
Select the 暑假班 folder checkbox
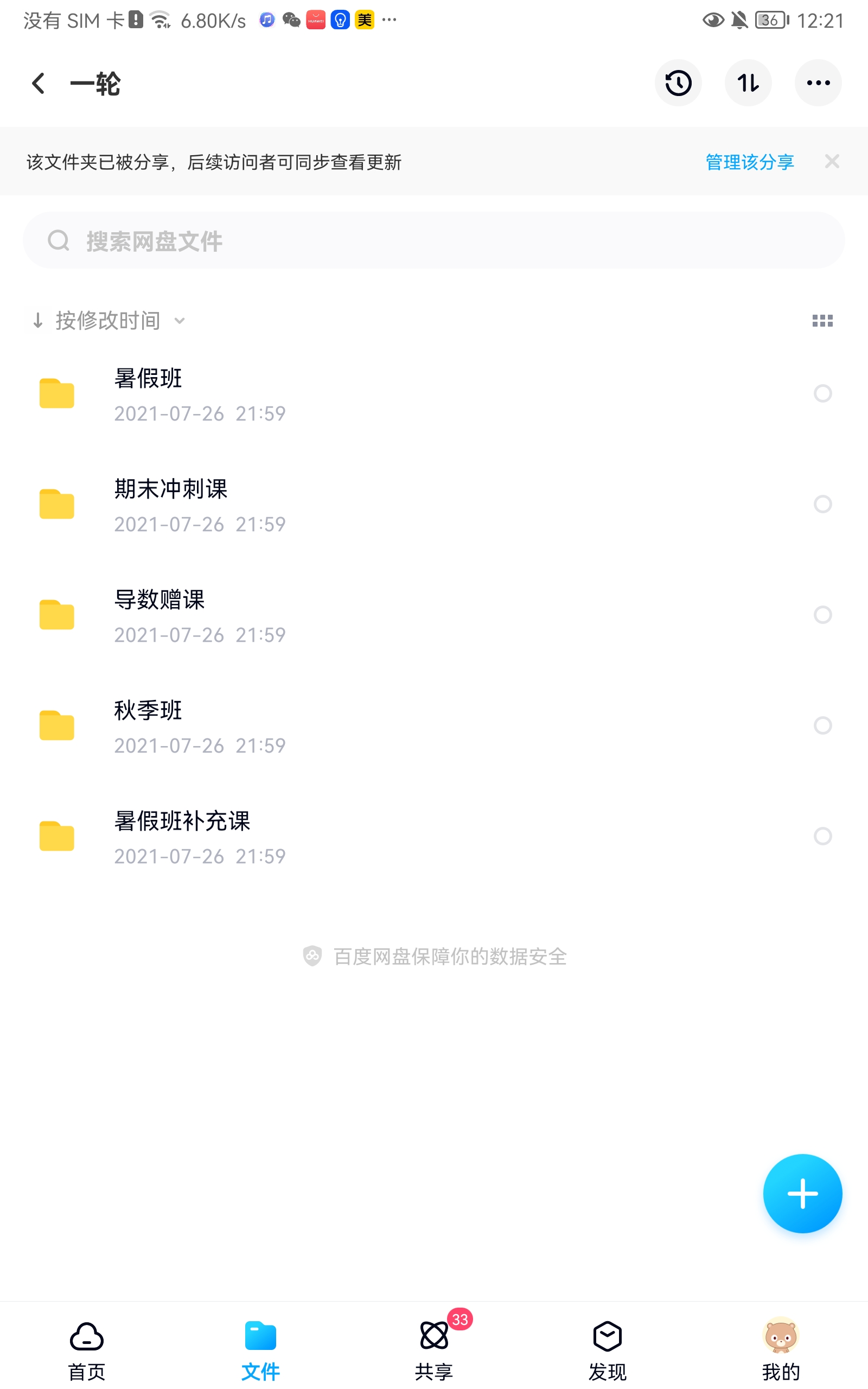tap(822, 394)
